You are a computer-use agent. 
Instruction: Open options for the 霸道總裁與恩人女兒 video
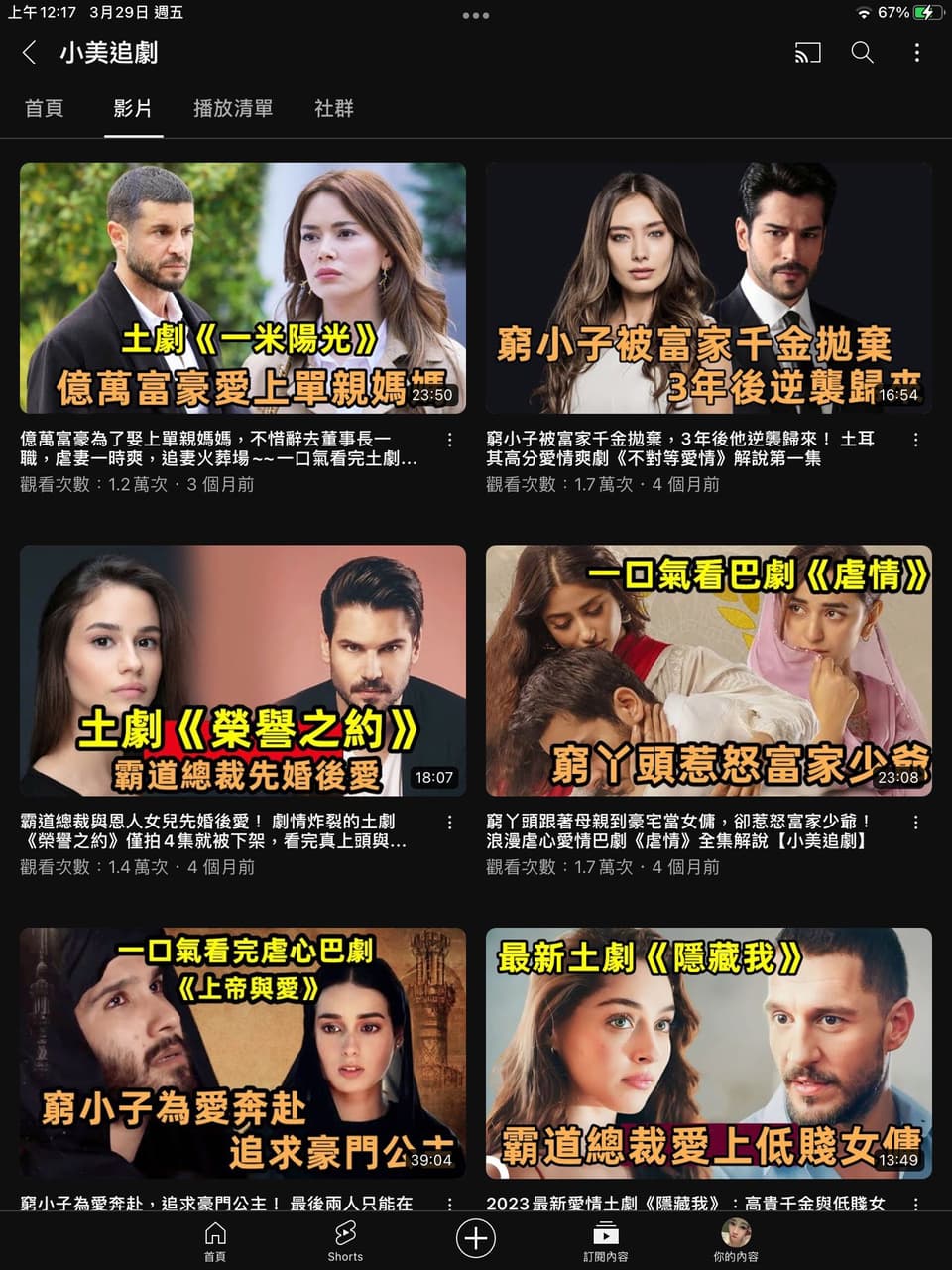click(x=450, y=822)
